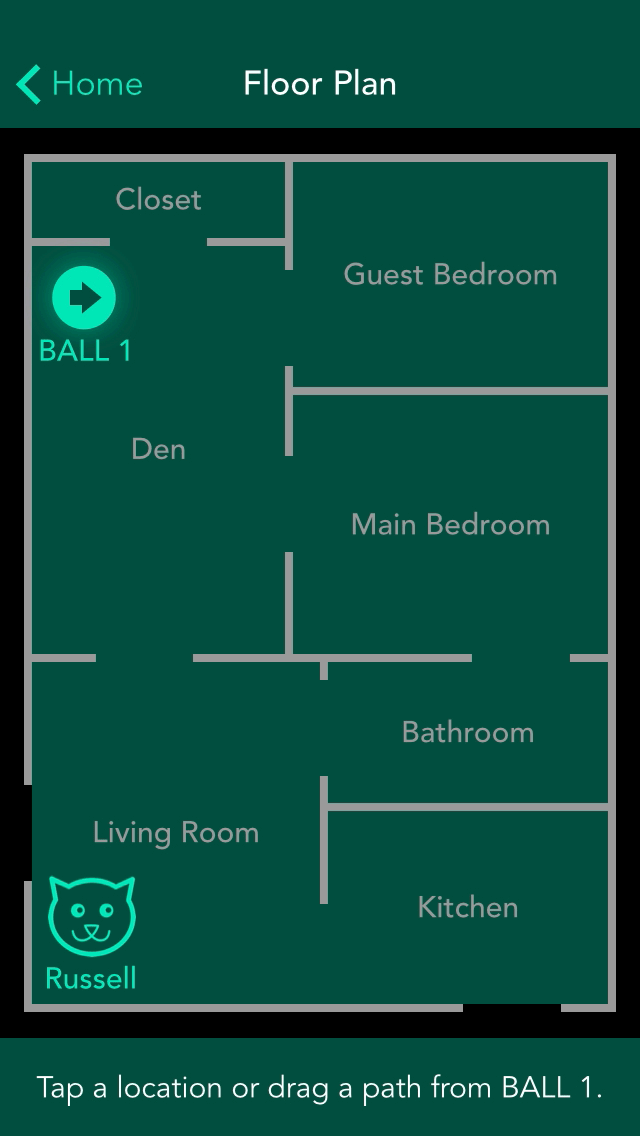Send the ball to the Guest Bedroom
Screen dimensions: 640x1136
click(x=450, y=275)
